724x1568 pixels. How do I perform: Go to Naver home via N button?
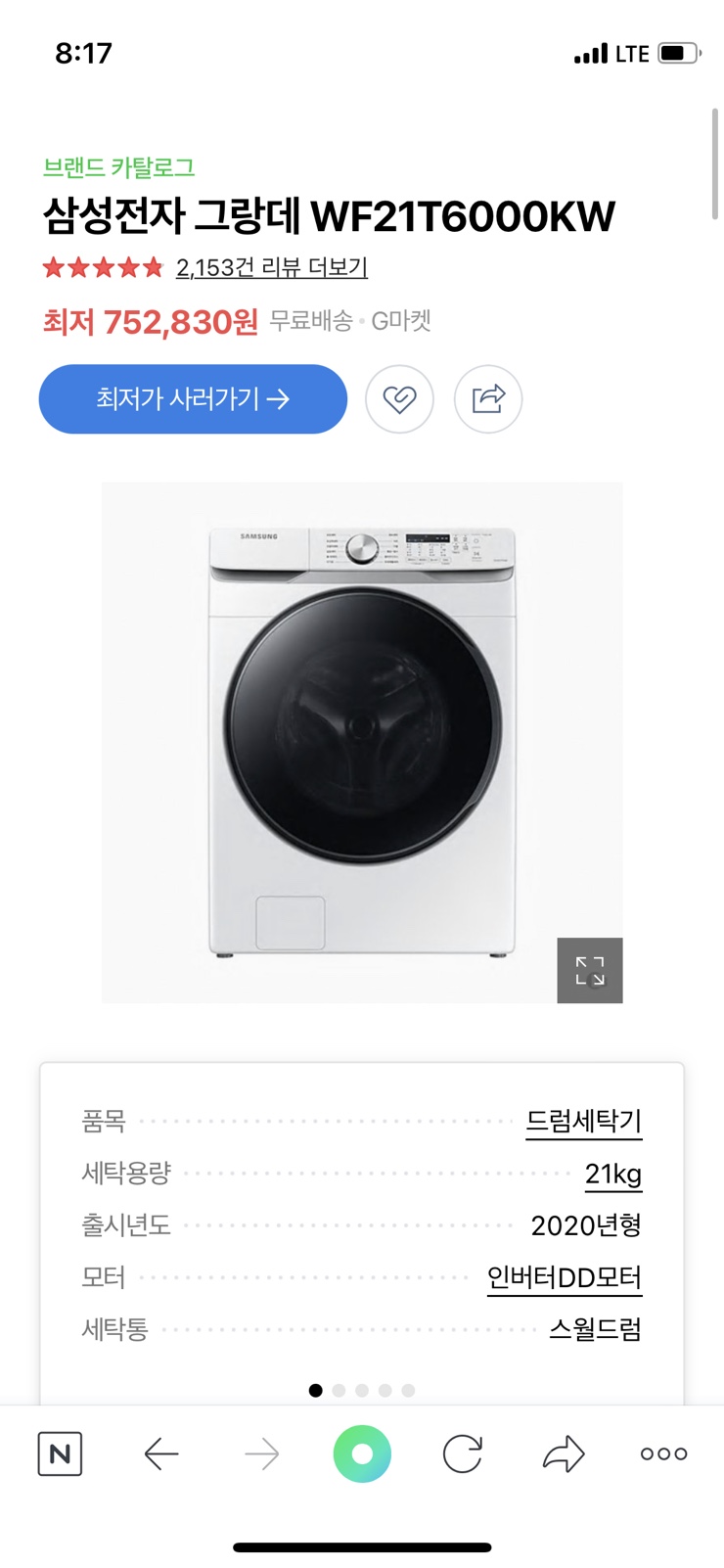tap(60, 1453)
